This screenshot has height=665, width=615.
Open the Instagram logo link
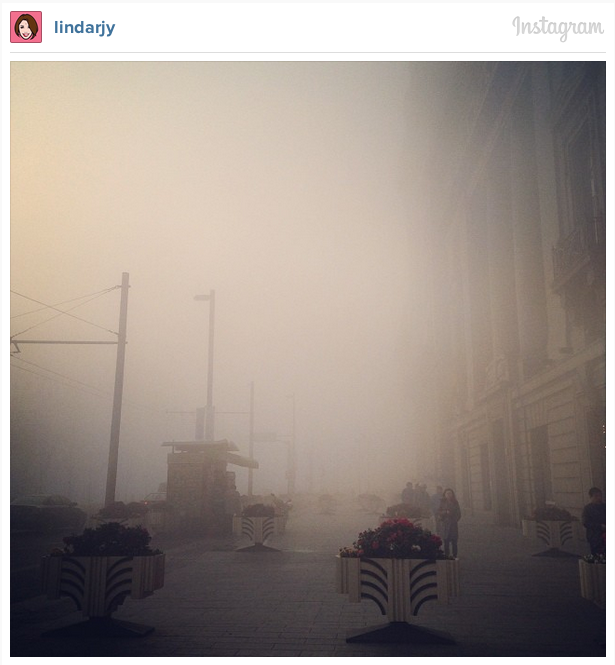557,28
